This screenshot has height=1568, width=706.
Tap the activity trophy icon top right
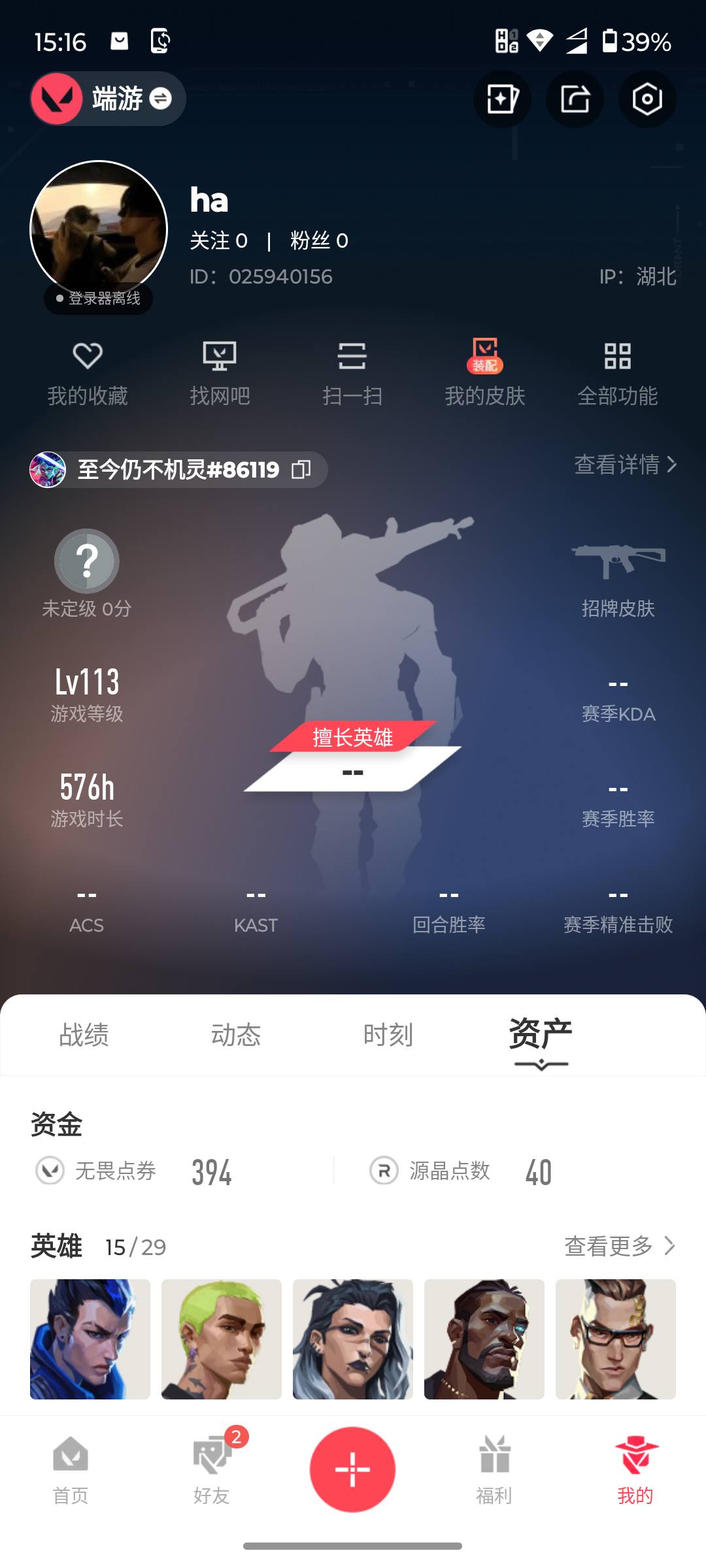pos(502,99)
